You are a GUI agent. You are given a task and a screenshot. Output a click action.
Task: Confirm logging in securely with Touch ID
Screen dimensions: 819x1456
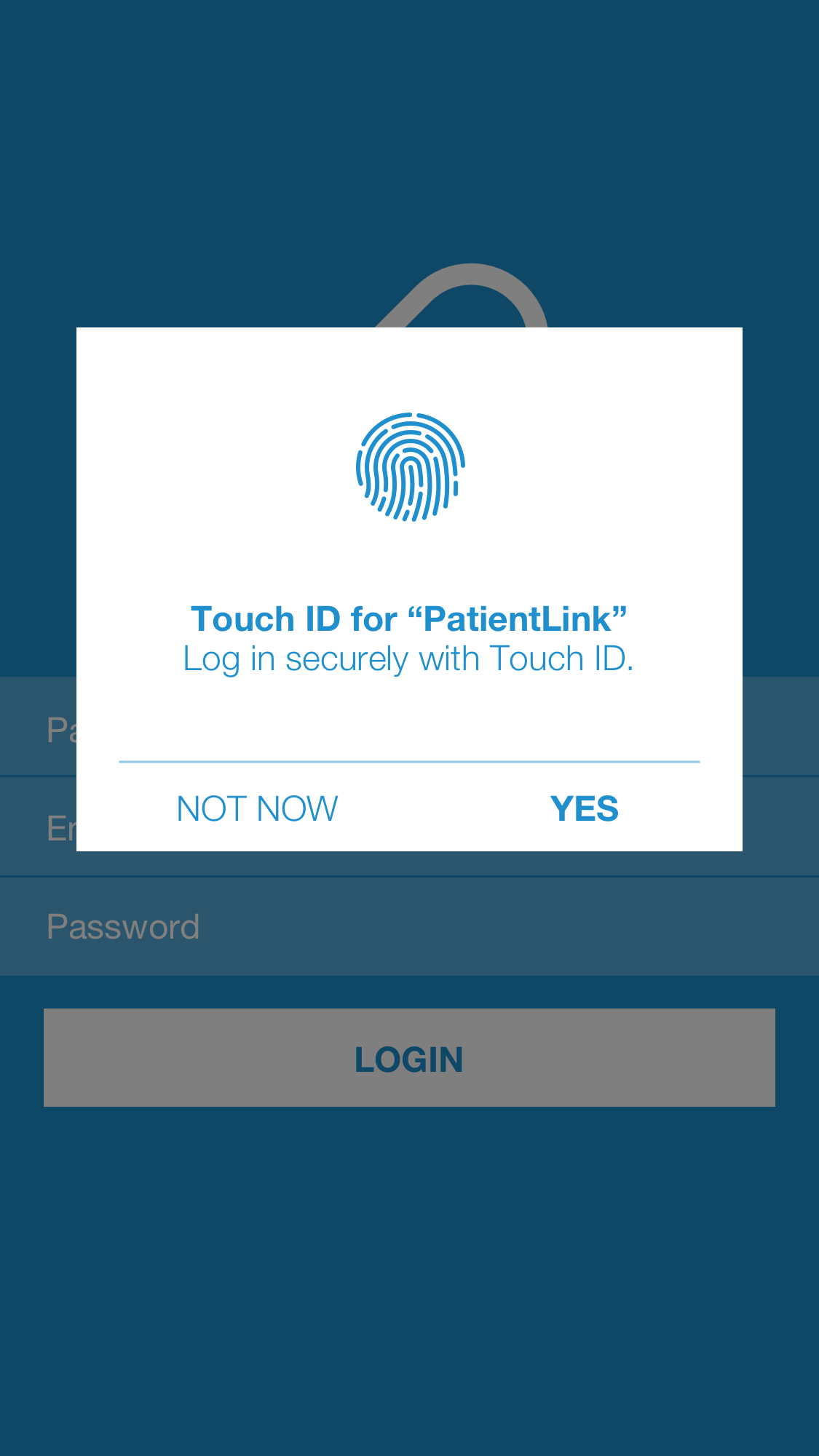pos(584,808)
